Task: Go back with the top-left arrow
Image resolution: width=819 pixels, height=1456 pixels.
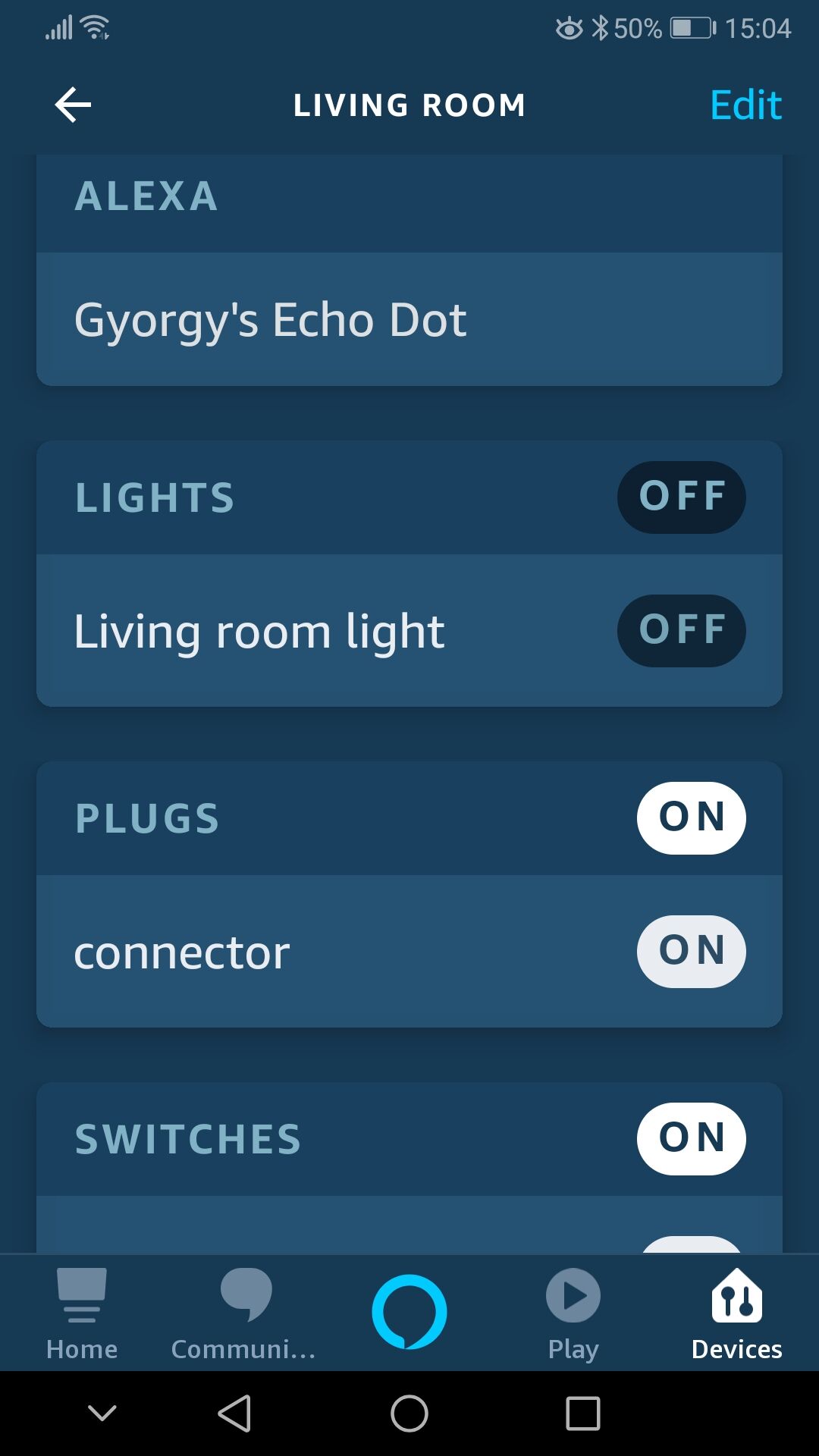Action: 73,105
